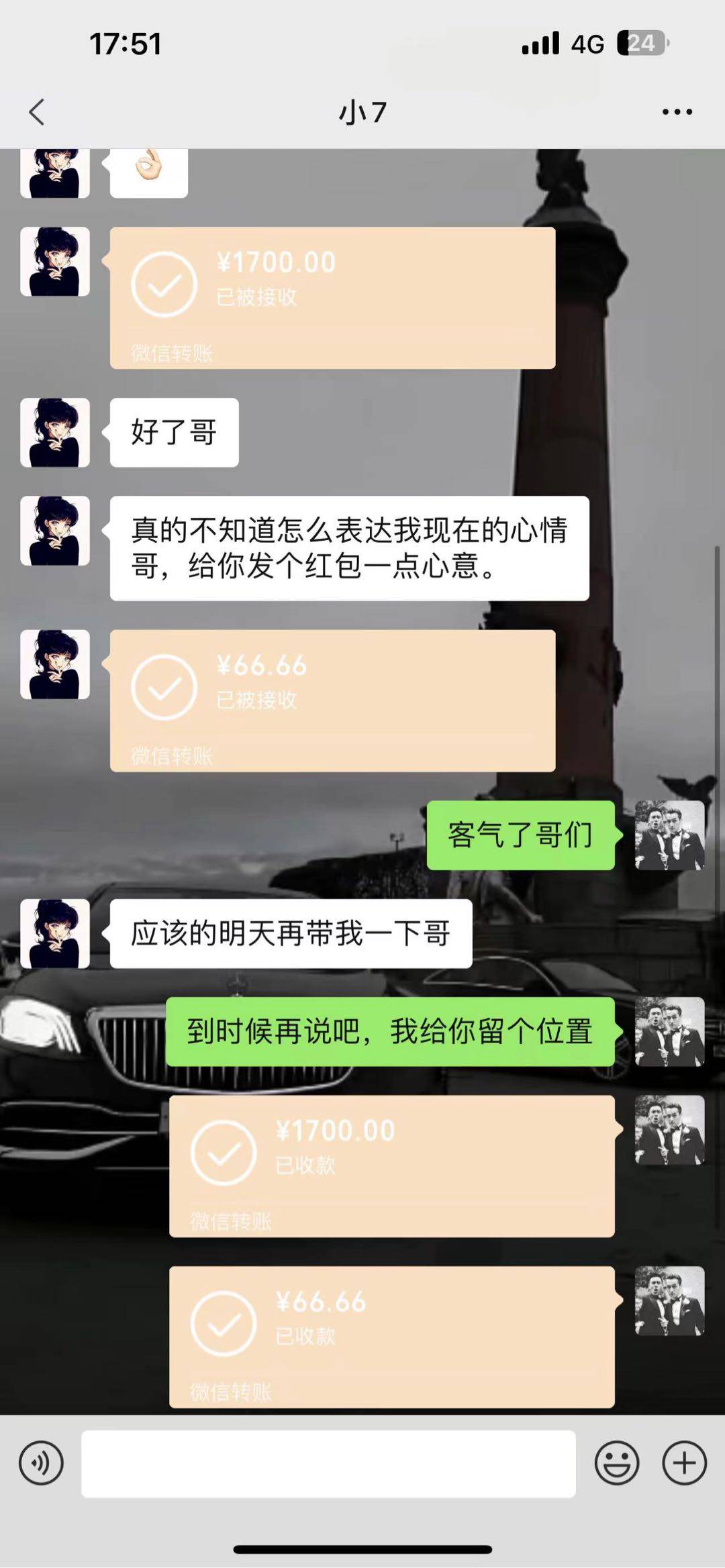Open the emoji sticker panel

(616, 1463)
